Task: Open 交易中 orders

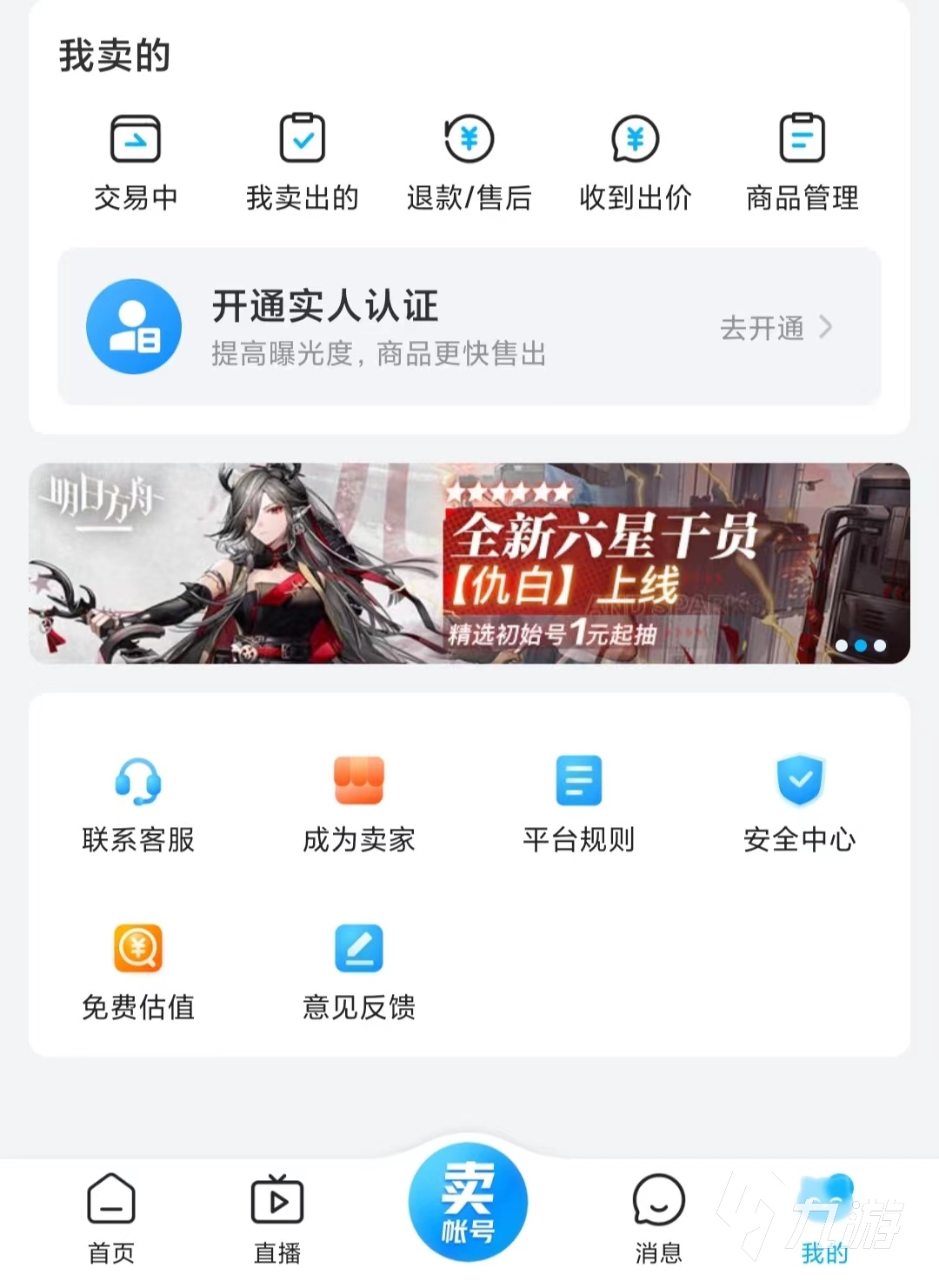Action: tap(136, 161)
